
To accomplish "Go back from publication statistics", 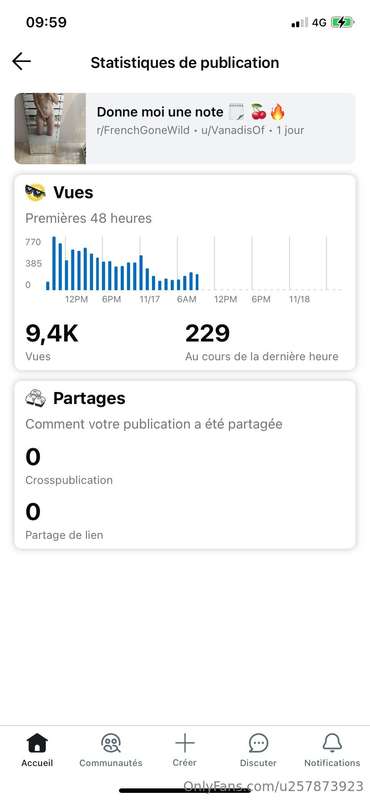I will (x=21, y=62).
